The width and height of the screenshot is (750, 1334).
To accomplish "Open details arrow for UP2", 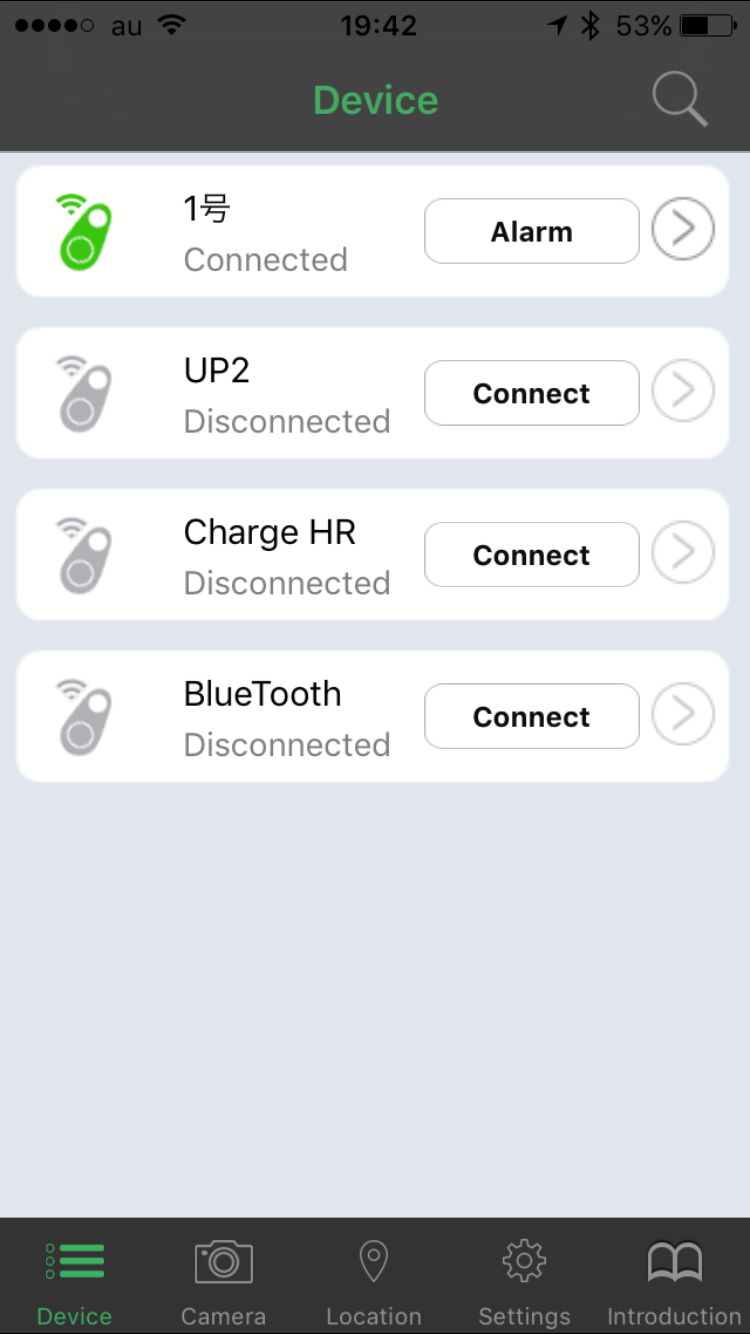I will 683,390.
